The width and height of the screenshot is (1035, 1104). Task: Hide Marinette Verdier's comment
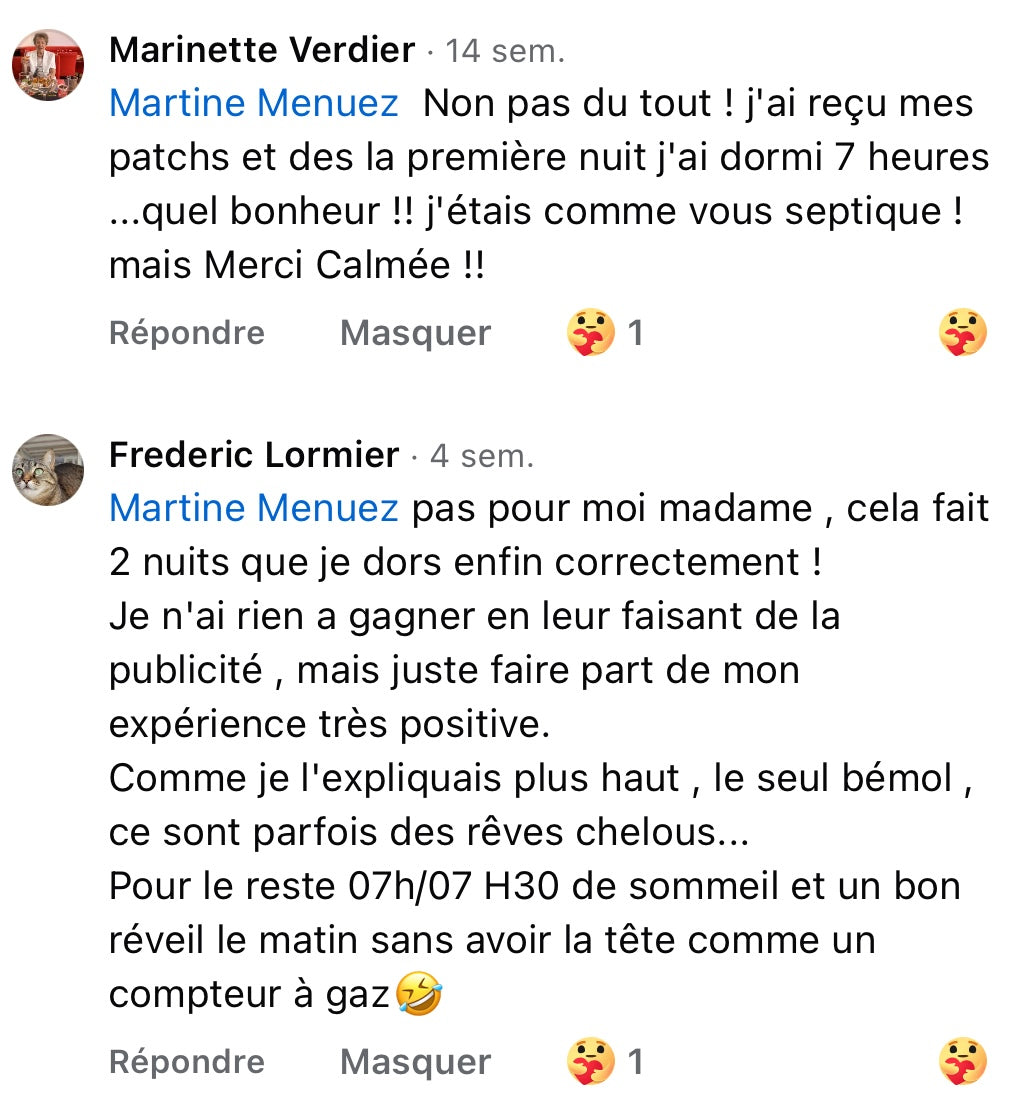click(415, 333)
